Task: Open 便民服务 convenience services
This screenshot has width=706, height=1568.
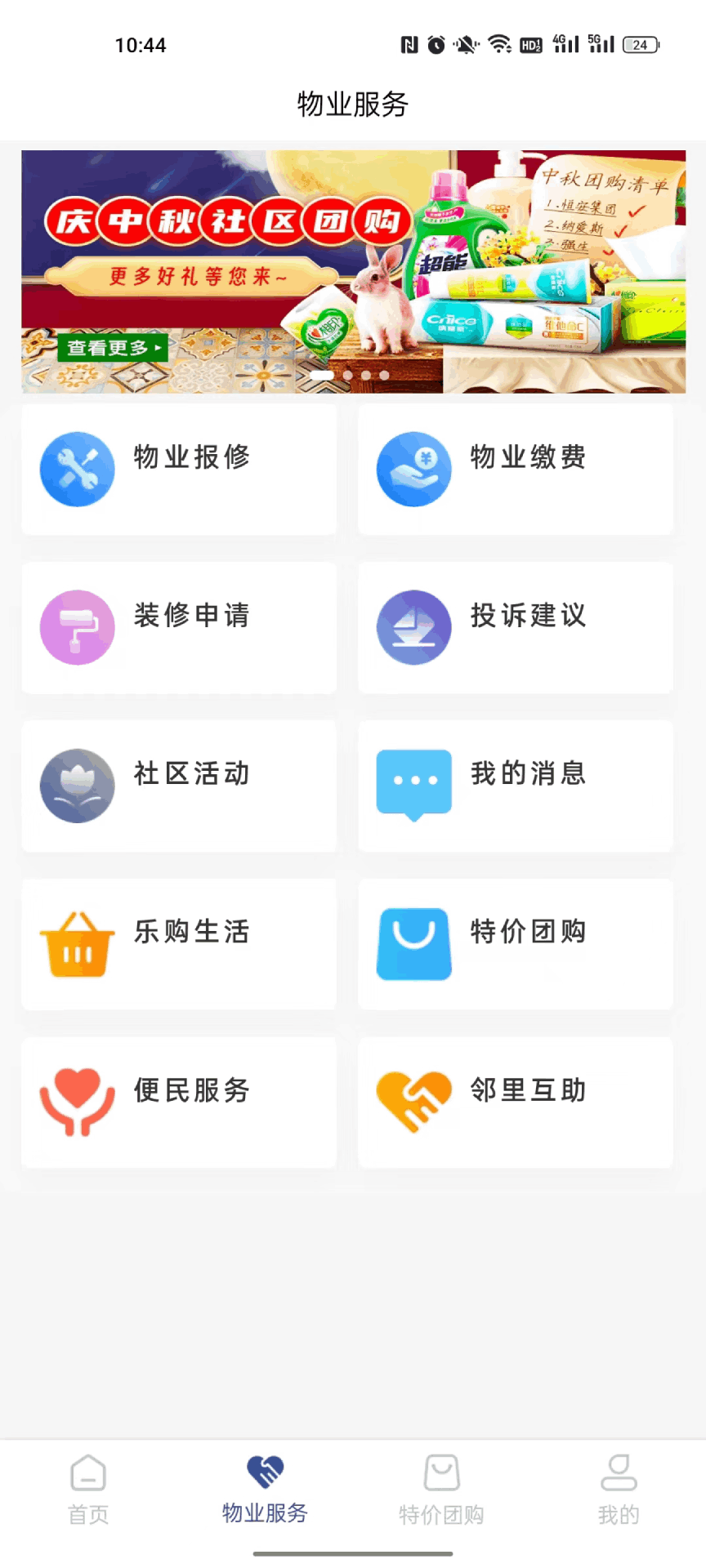Action: point(179,1102)
